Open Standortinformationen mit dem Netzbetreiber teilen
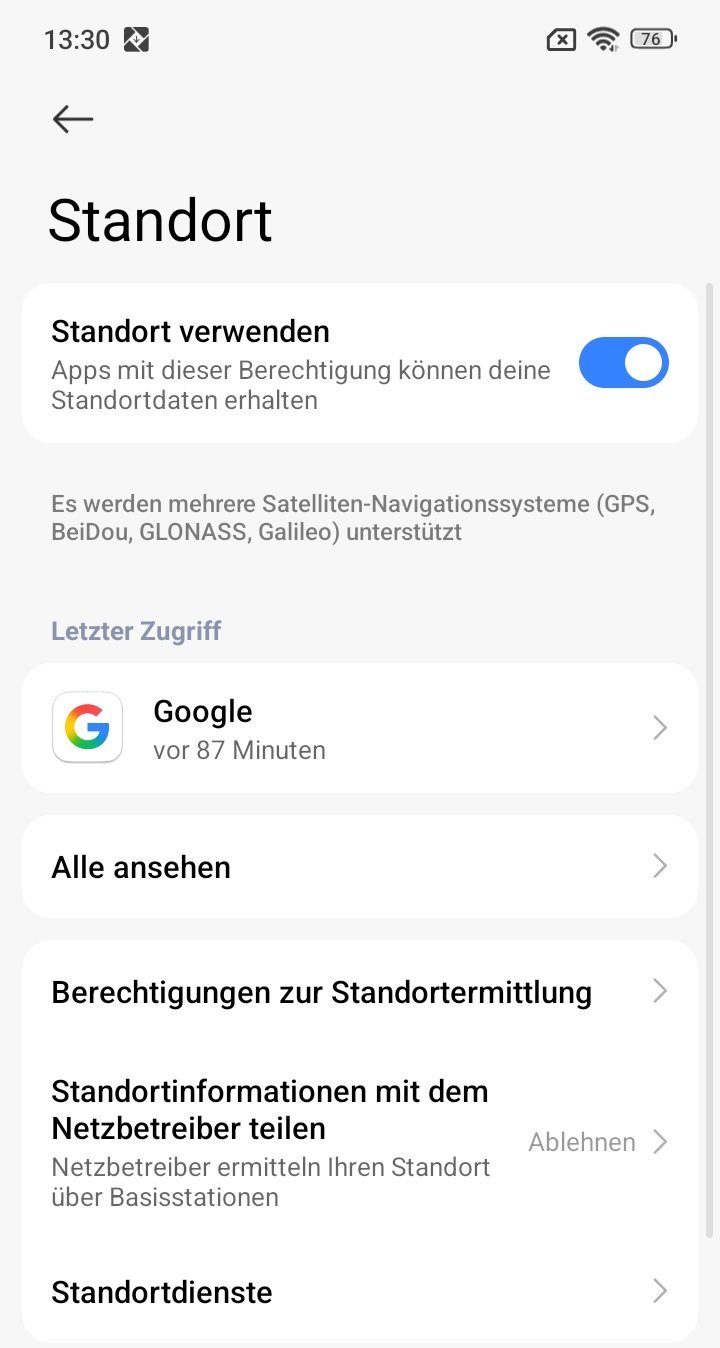 pyautogui.click(x=360, y=1142)
